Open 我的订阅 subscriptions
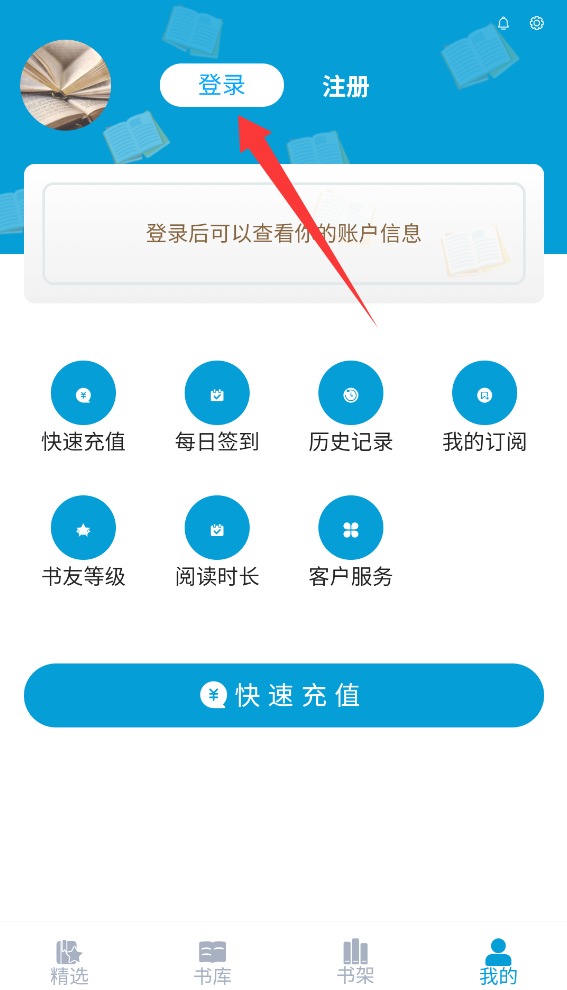This screenshot has width=567, height=990. pos(485,407)
